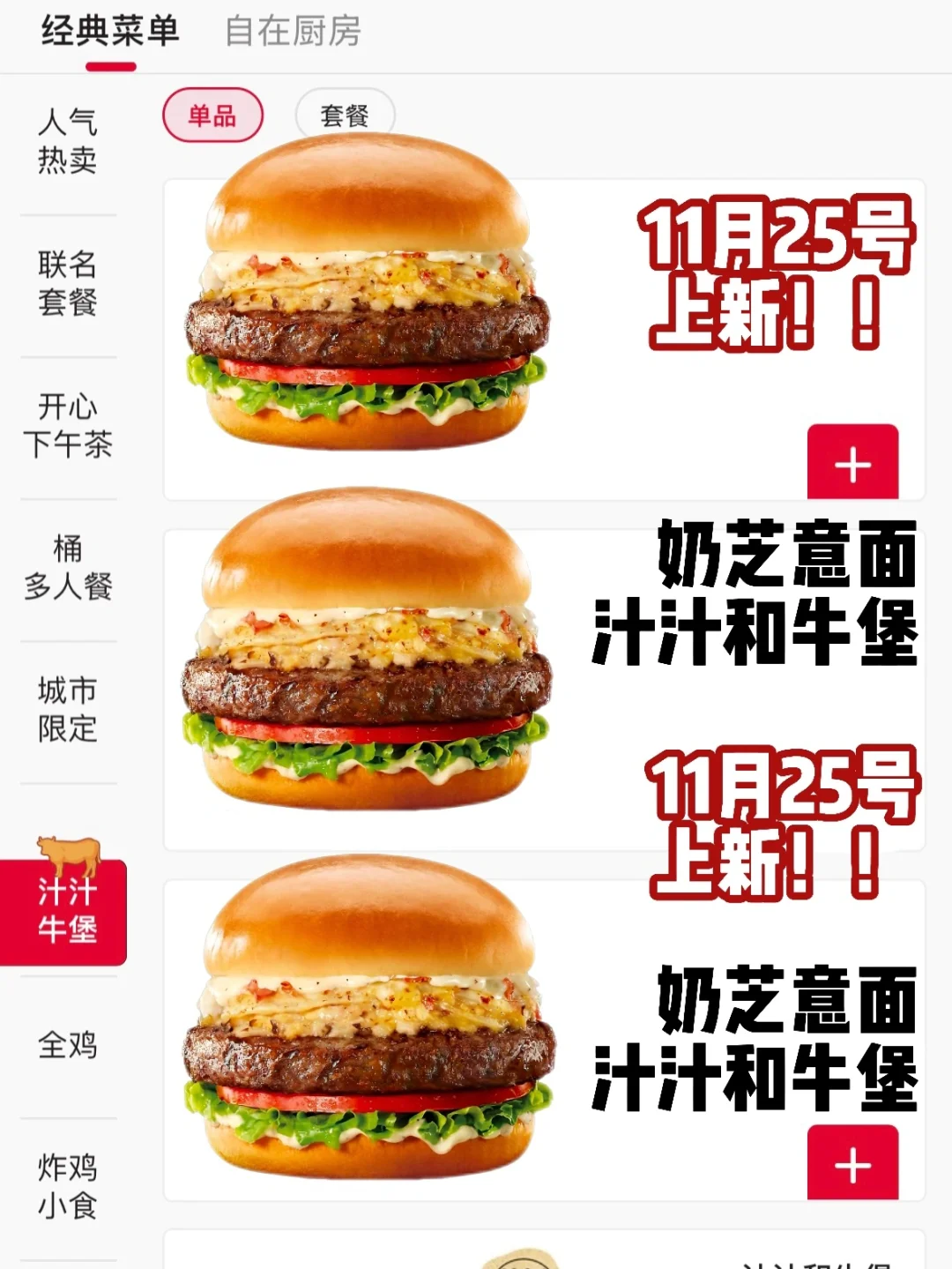Toggle the 套餐 filter chip
This screenshot has width=952, height=1269.
[x=346, y=114]
